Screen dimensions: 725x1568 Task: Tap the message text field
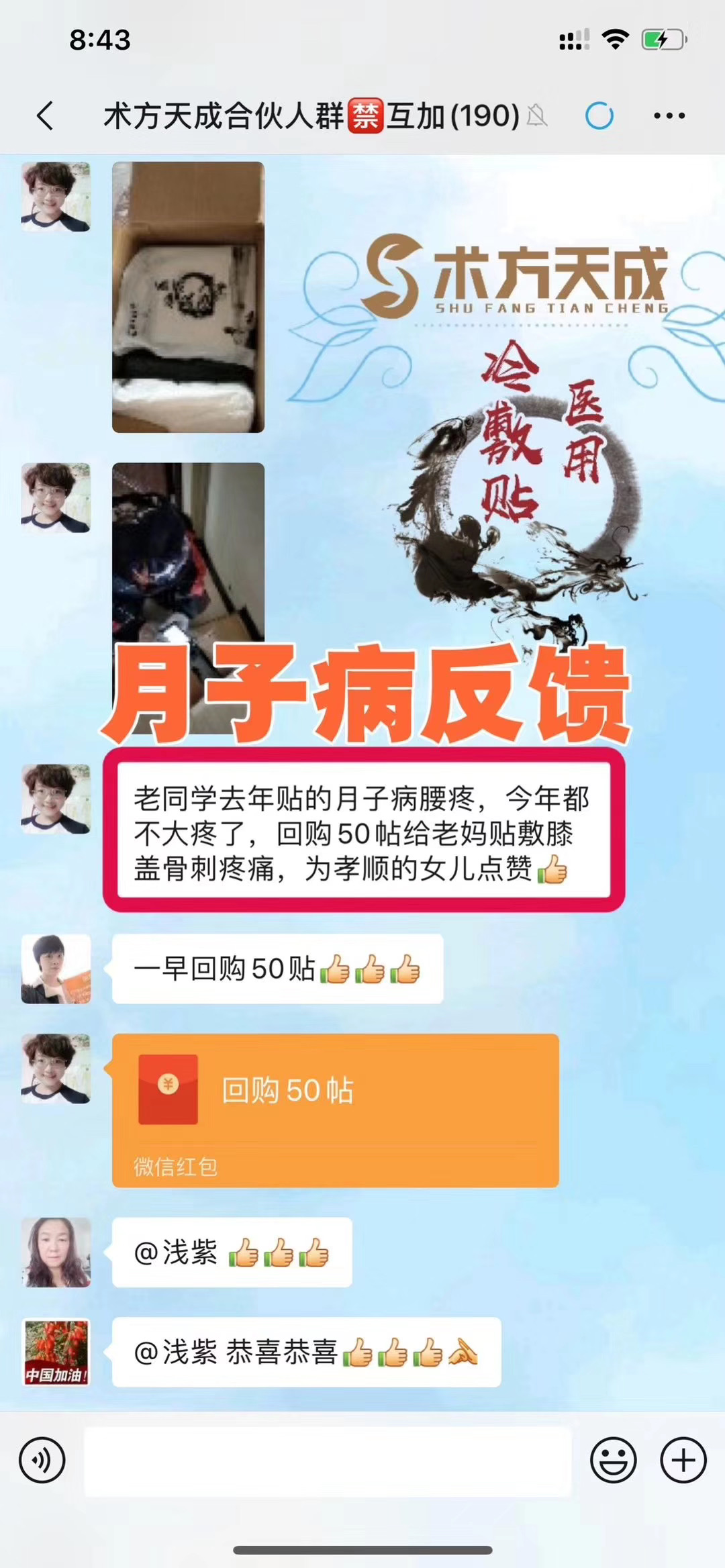point(327,1461)
